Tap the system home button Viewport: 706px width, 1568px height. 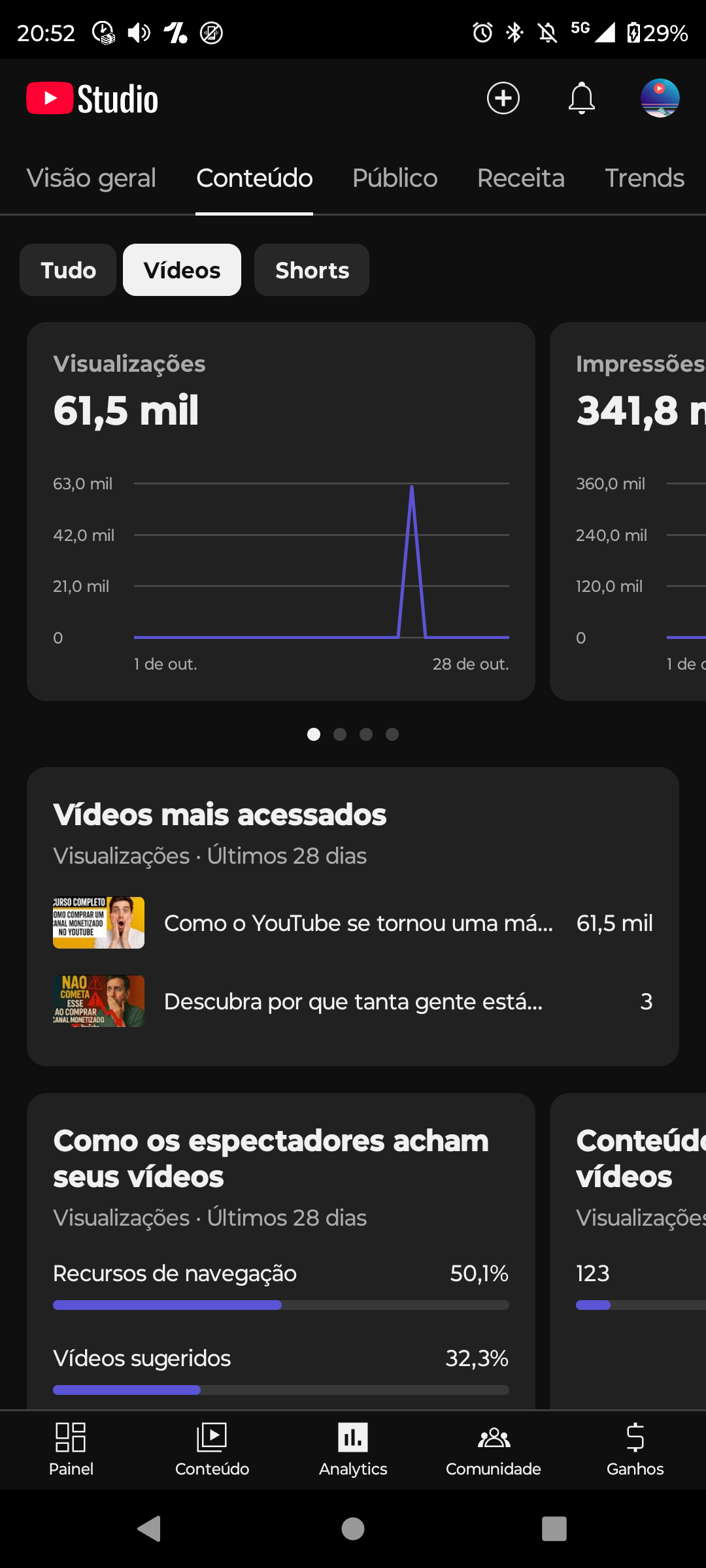coord(353,1529)
